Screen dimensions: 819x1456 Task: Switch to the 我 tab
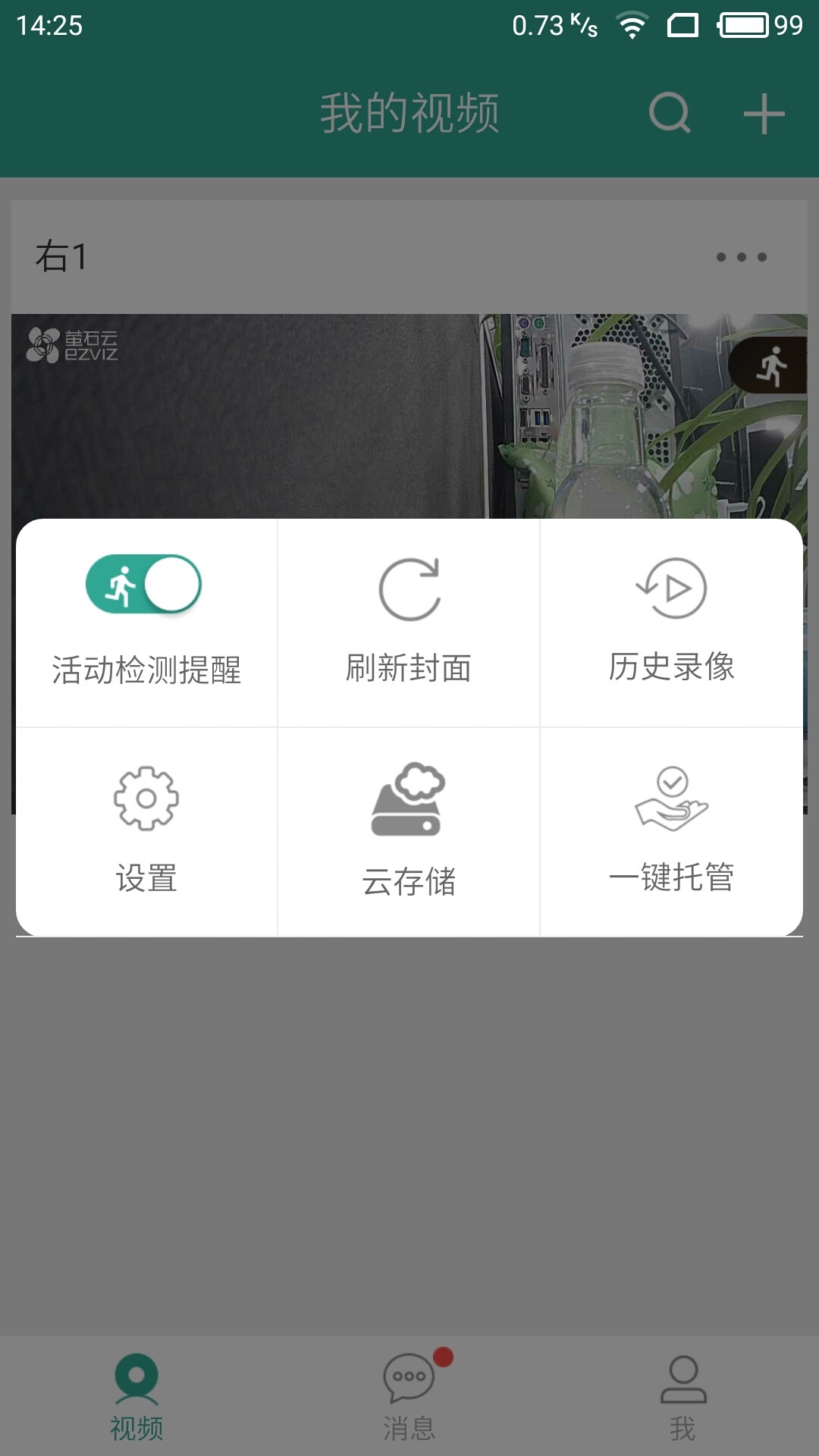(x=682, y=1395)
